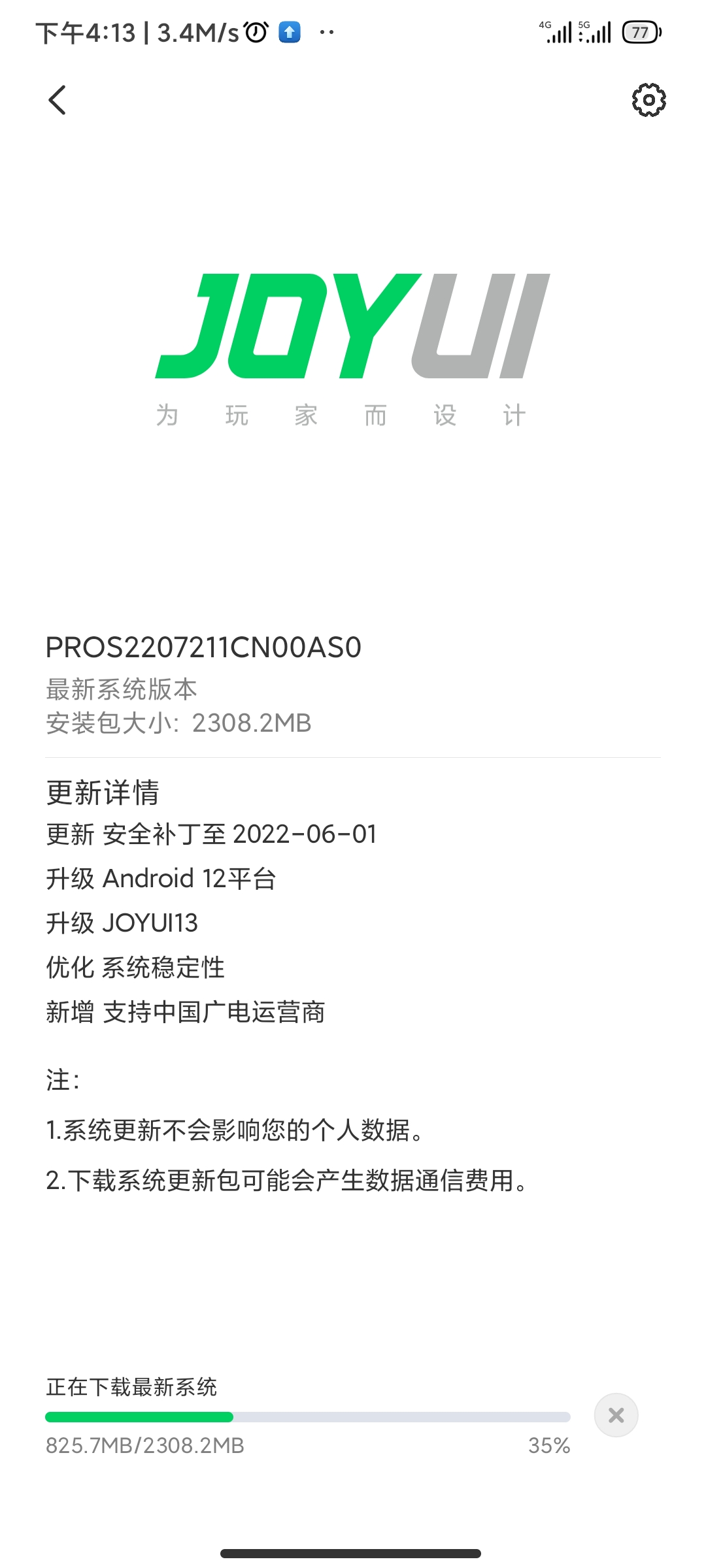This screenshot has height=1568, width=706.
Task: Go back using the top-left arrow
Action: coord(58,100)
